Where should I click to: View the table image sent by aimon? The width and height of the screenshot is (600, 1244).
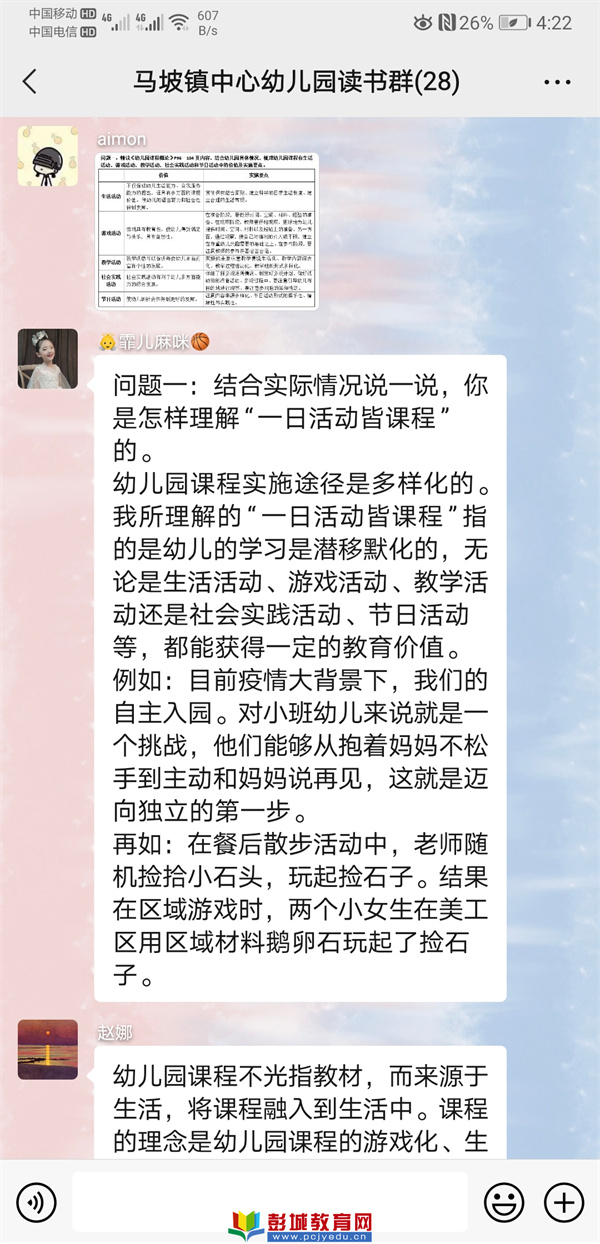click(x=207, y=230)
